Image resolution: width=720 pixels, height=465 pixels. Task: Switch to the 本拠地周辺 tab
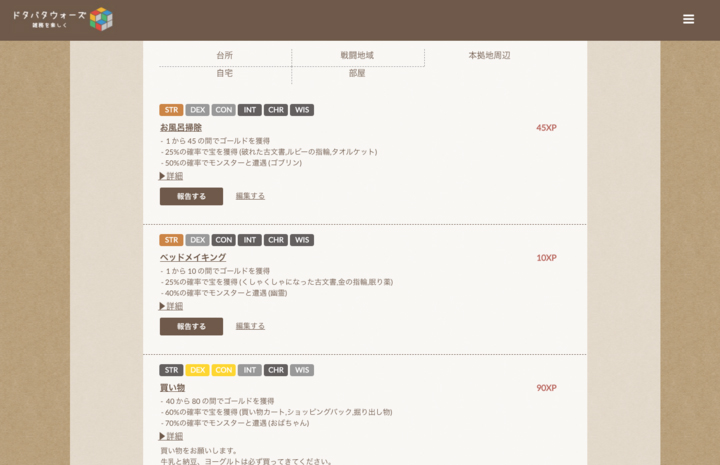pyautogui.click(x=489, y=55)
